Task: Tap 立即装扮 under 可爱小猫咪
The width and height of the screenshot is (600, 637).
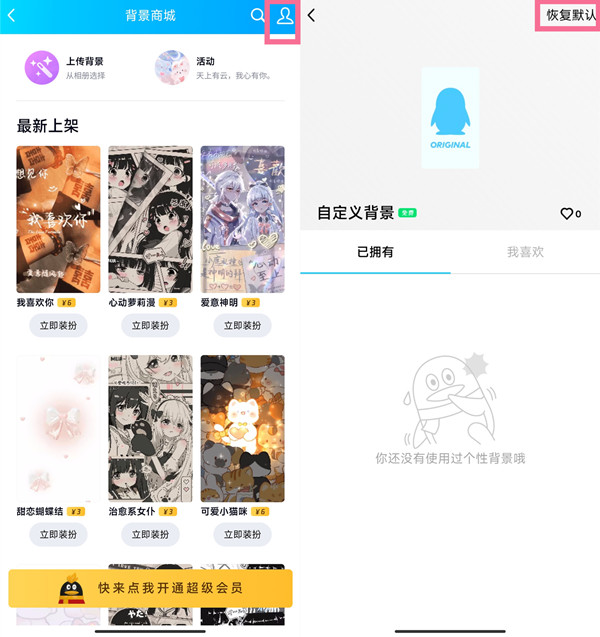Action: [x=242, y=535]
